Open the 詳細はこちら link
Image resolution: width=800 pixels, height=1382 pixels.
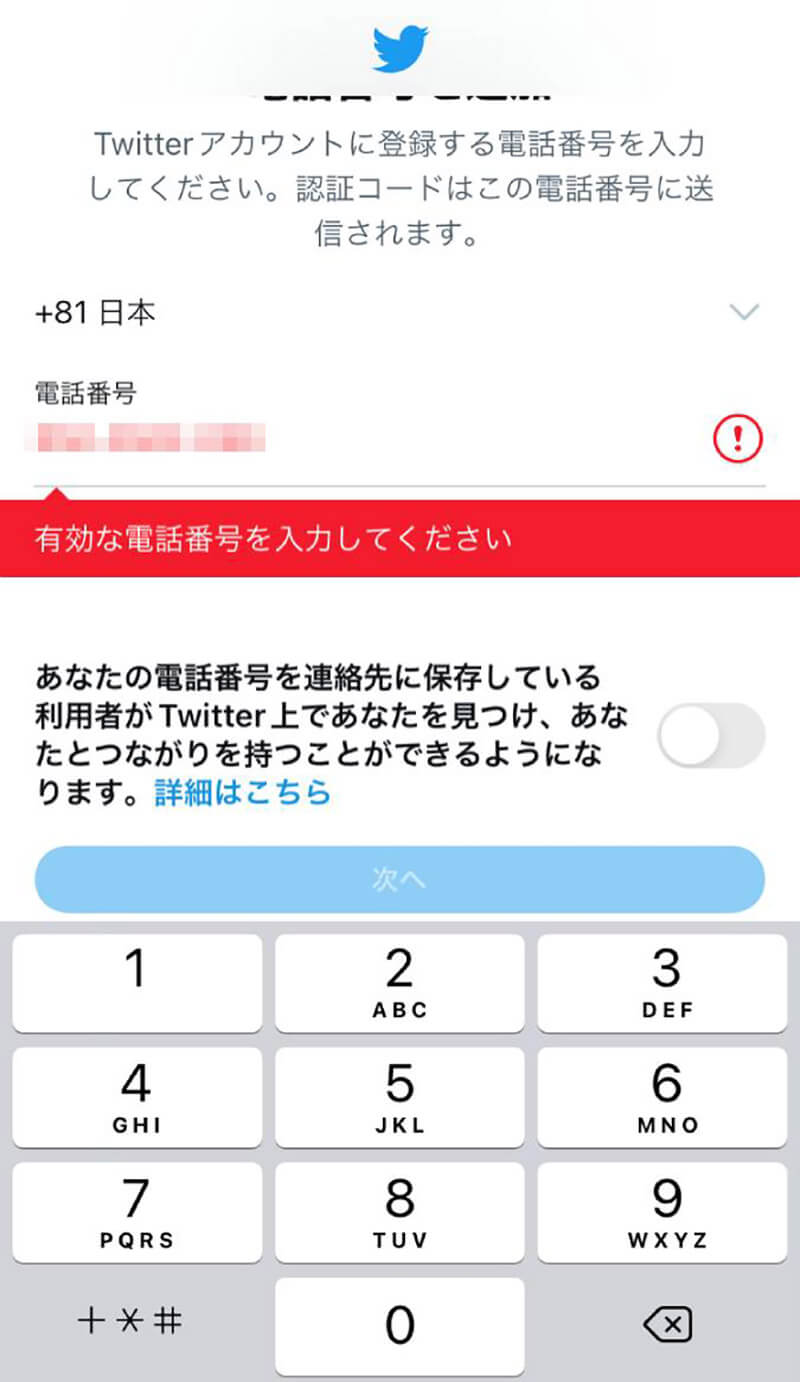pyautogui.click(x=242, y=794)
